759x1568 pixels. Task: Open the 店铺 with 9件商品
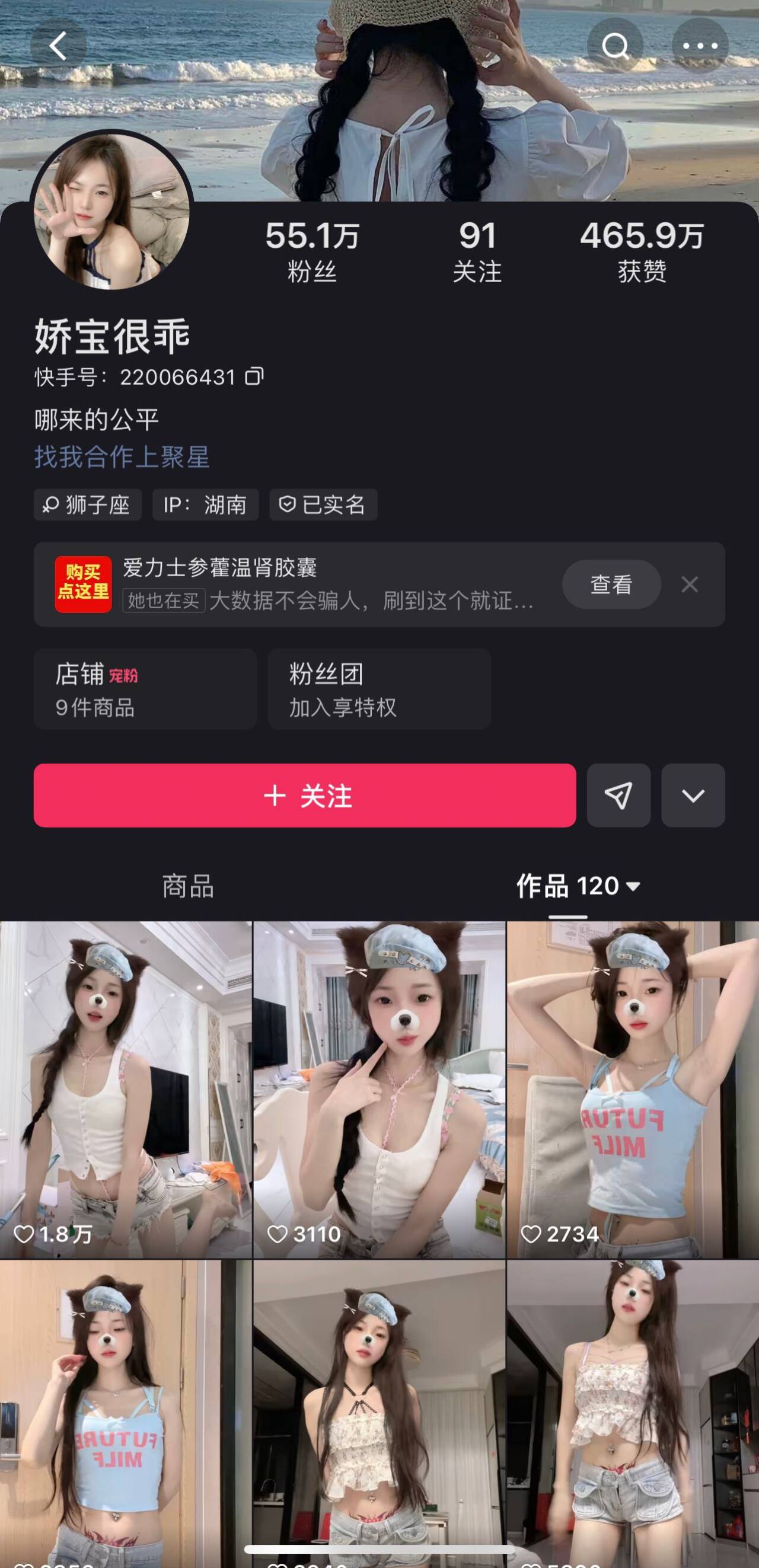145,689
